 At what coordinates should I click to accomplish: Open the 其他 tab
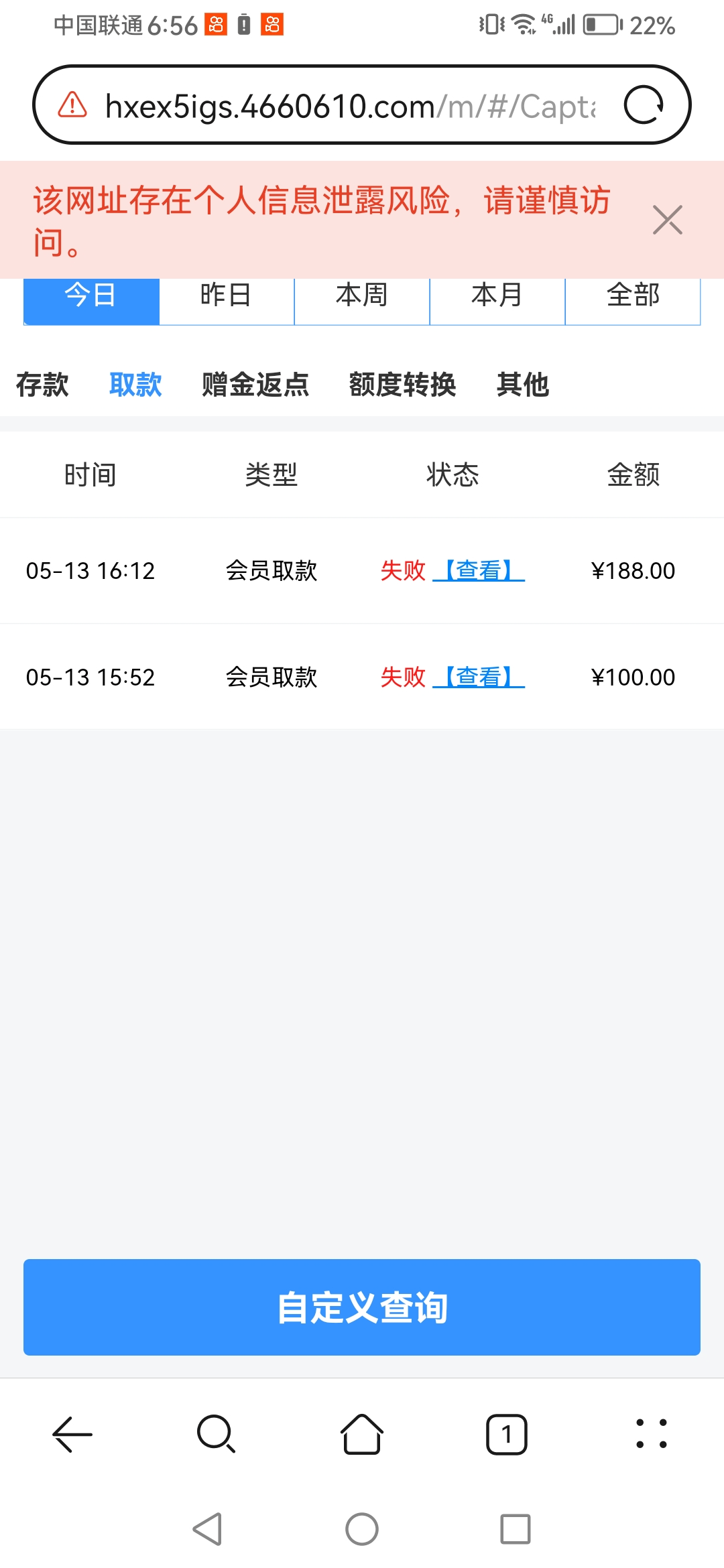523,385
